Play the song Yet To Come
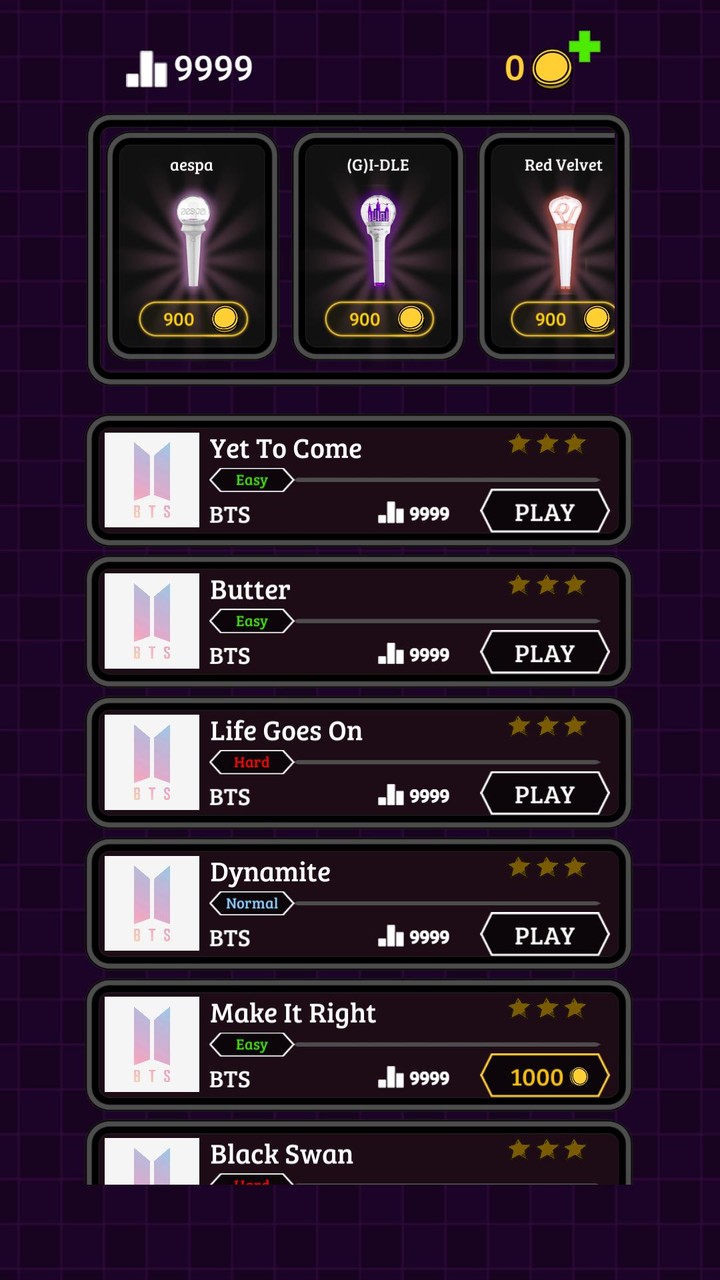 click(545, 512)
